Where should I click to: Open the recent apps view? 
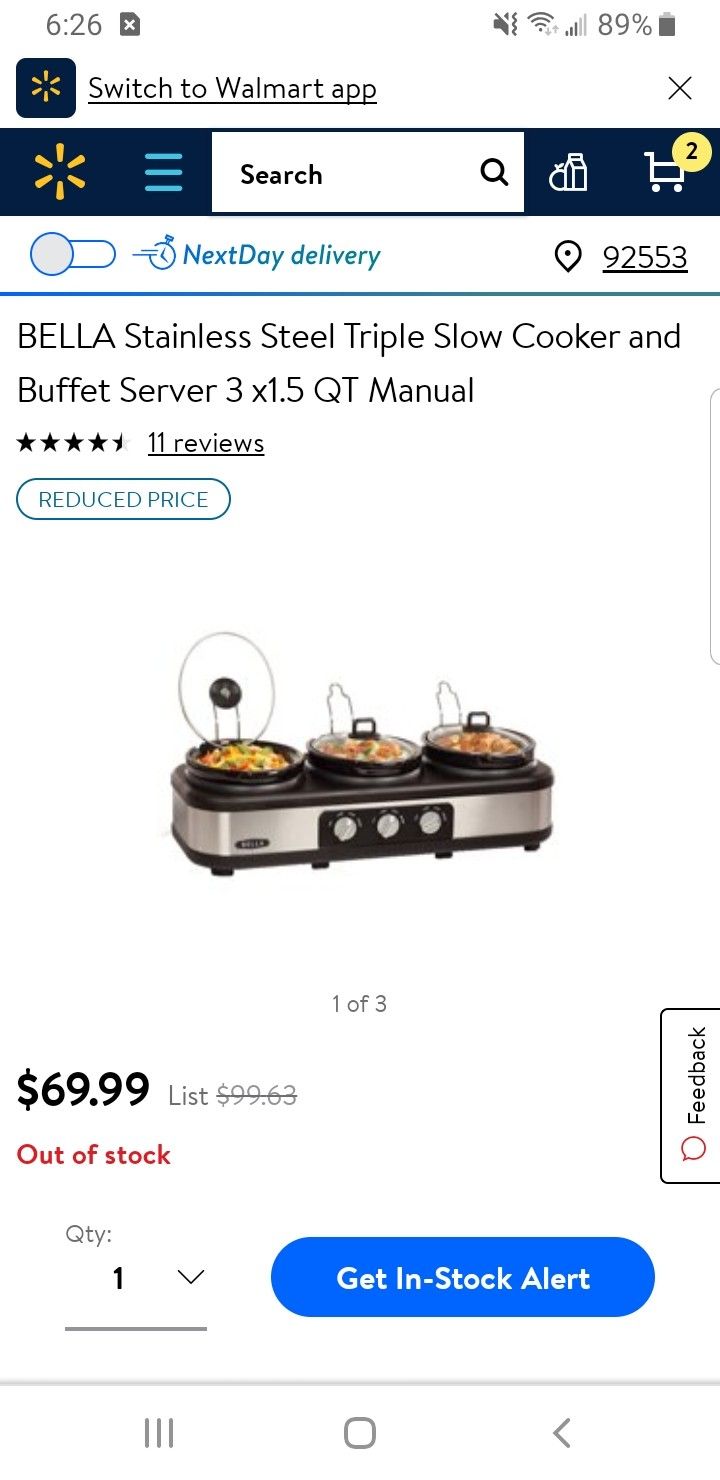(159, 1432)
